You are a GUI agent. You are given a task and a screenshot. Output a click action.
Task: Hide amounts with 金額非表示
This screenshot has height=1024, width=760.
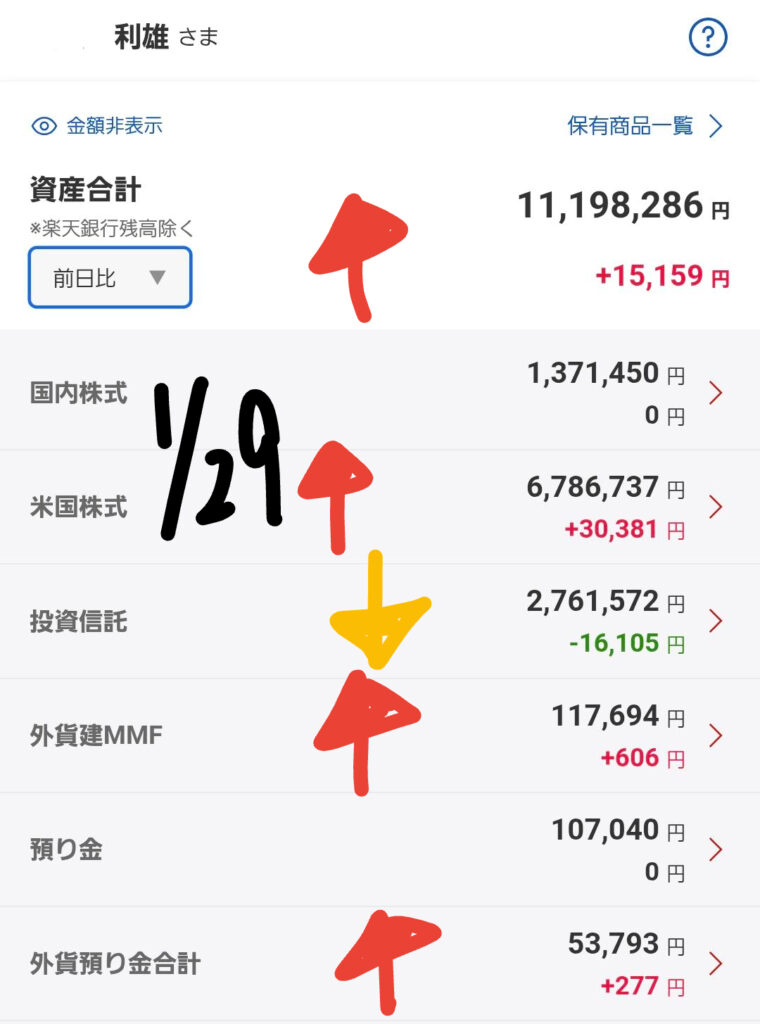pos(98,126)
